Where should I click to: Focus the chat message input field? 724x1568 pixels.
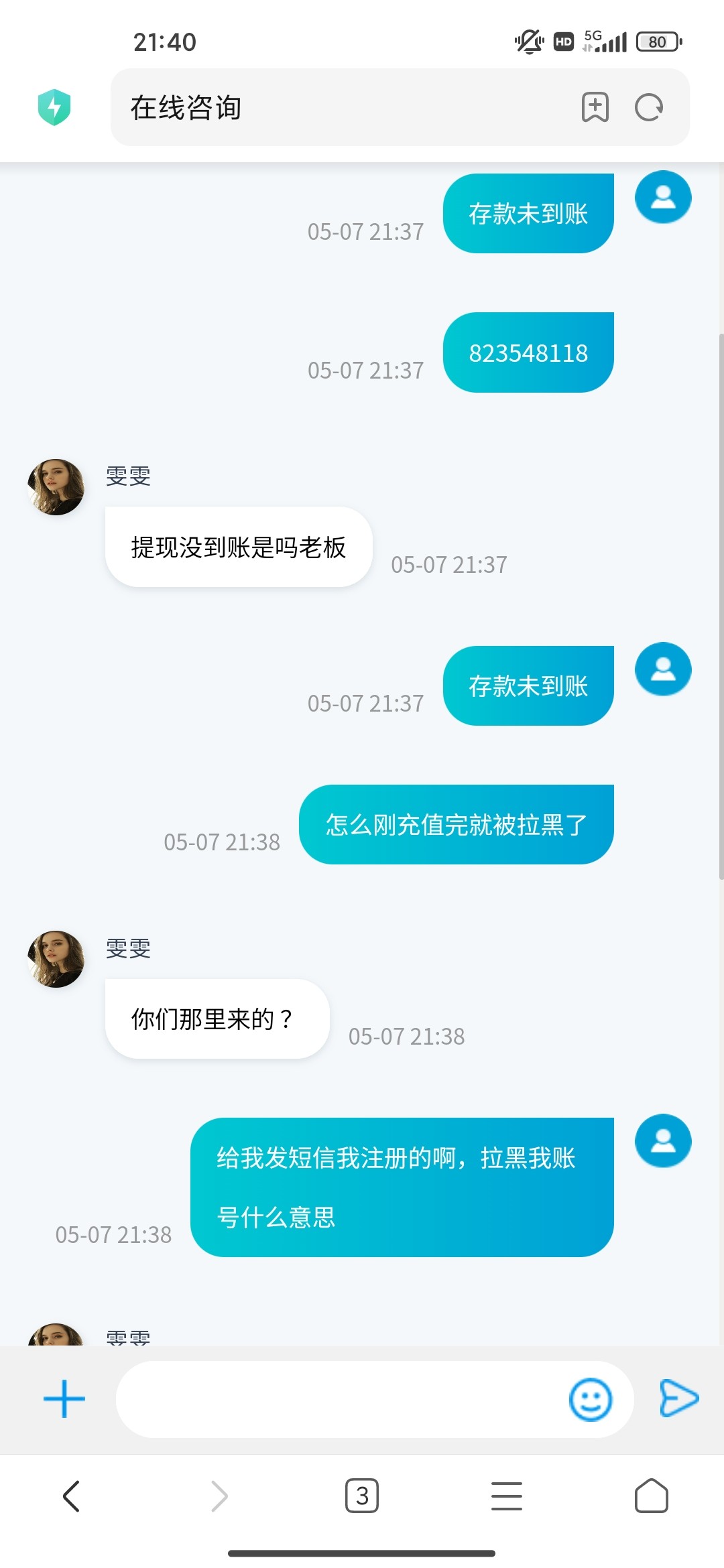point(335,1398)
